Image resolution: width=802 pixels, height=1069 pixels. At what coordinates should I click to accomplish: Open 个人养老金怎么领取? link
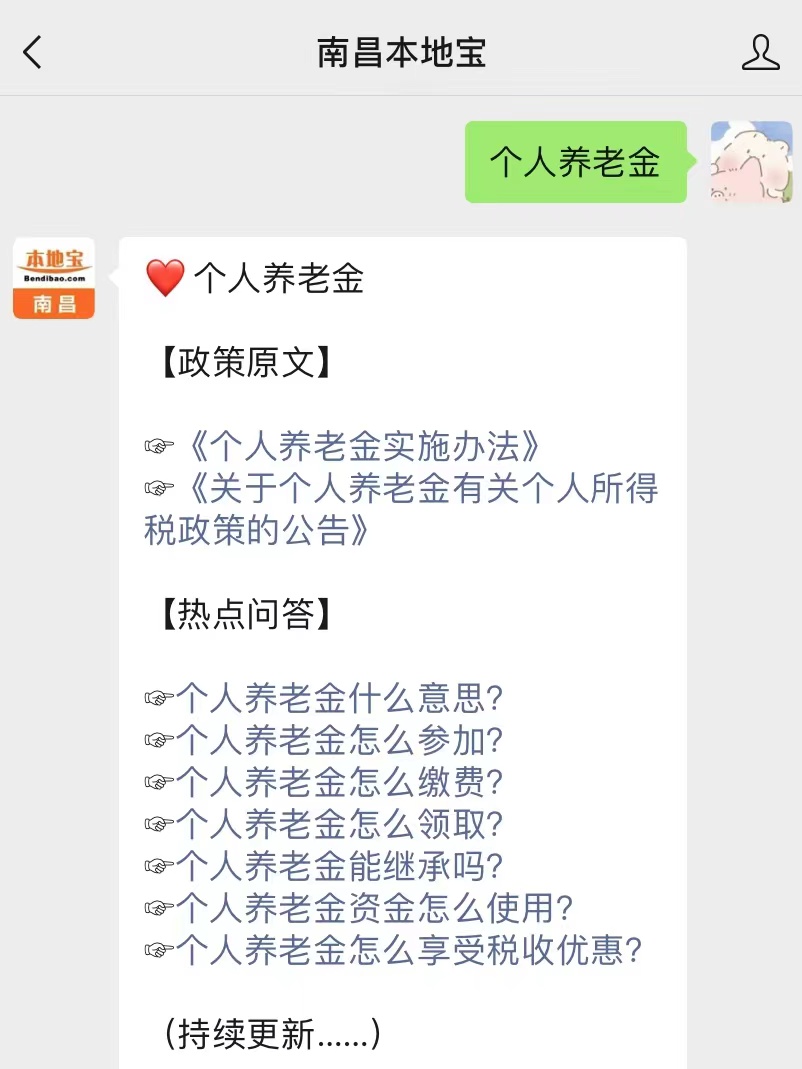tap(340, 824)
